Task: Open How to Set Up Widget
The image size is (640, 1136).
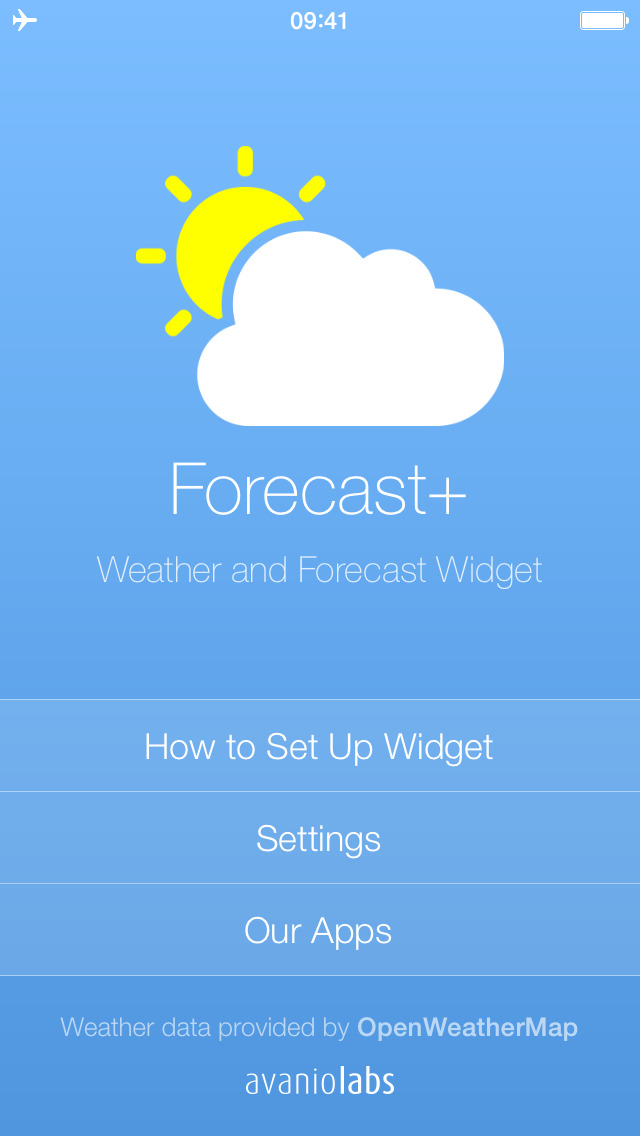Action: pyautogui.click(x=320, y=746)
